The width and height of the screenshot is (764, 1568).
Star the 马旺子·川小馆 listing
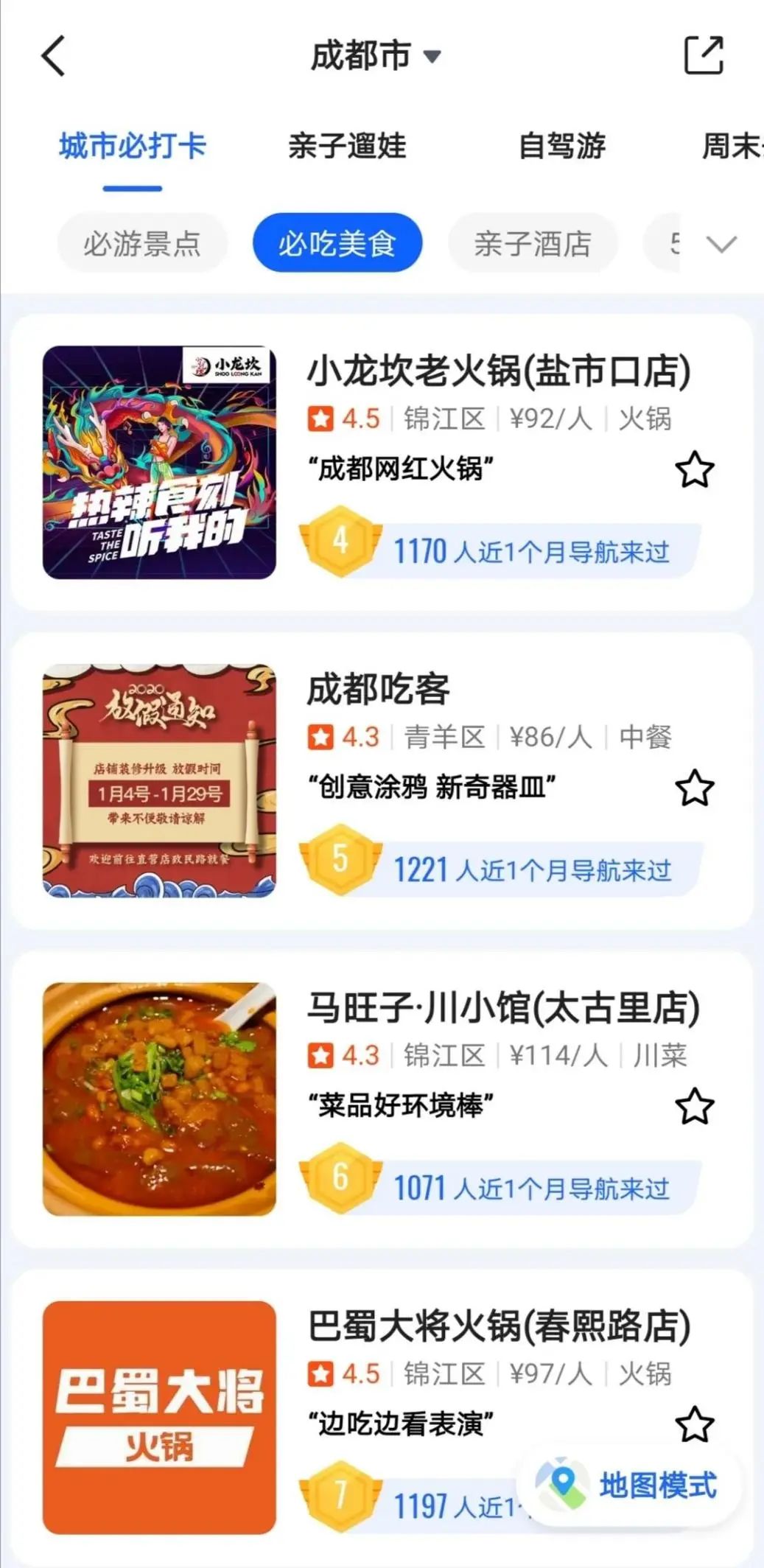pyautogui.click(x=695, y=1106)
